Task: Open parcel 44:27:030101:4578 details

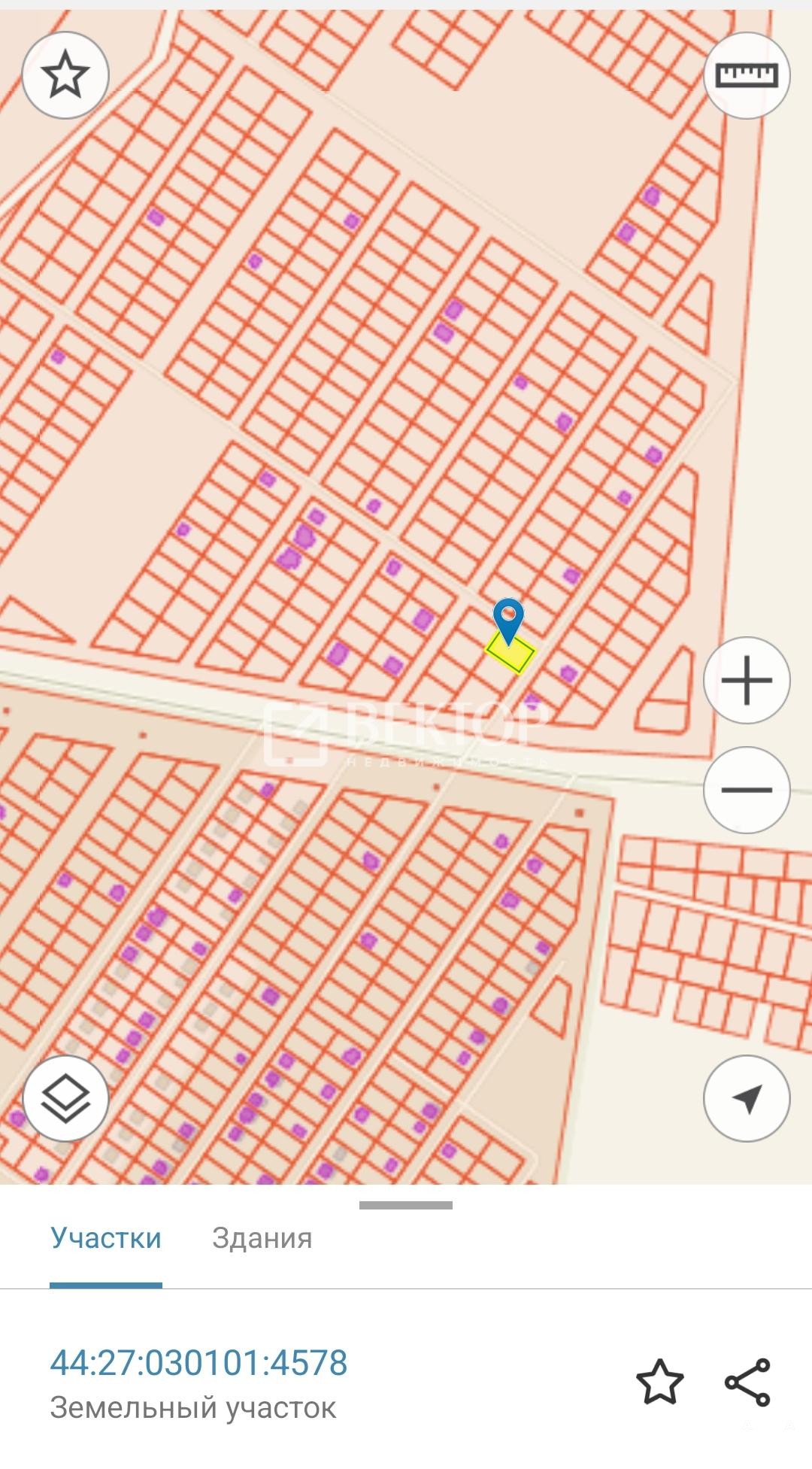Action: point(198,1363)
